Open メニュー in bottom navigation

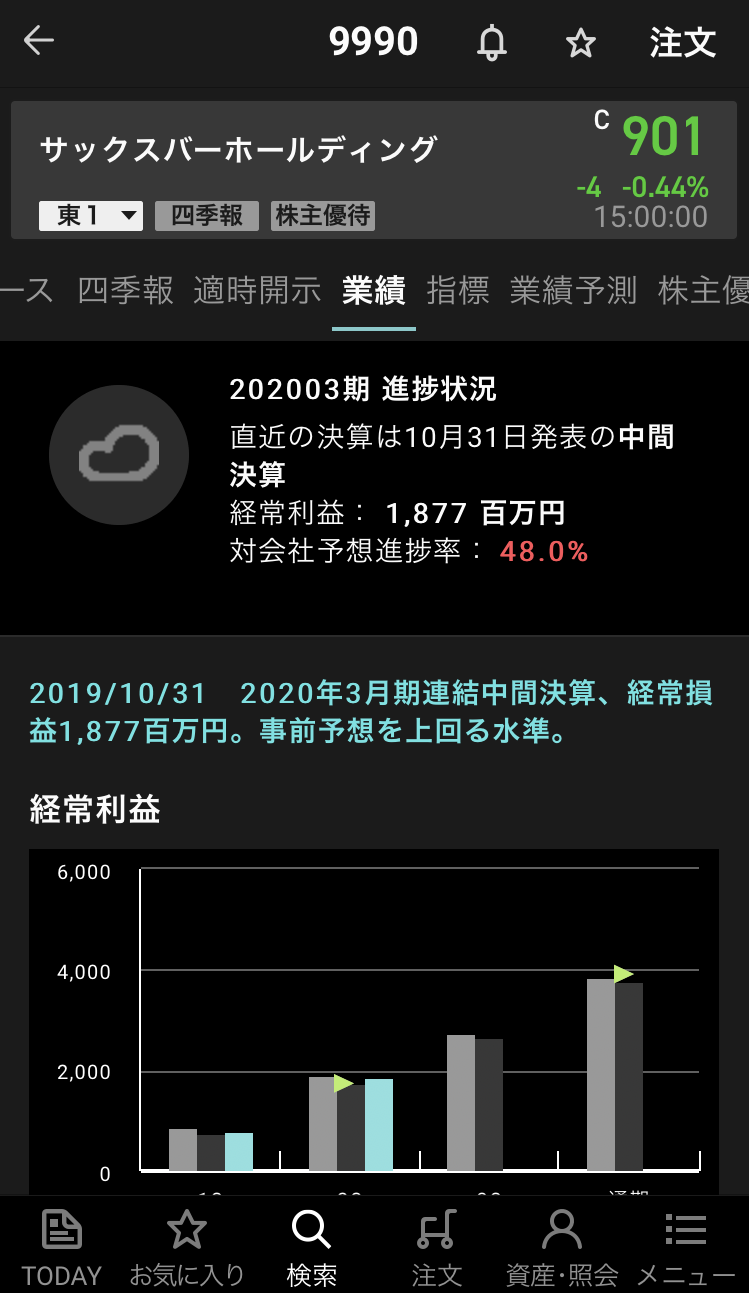coord(686,1246)
